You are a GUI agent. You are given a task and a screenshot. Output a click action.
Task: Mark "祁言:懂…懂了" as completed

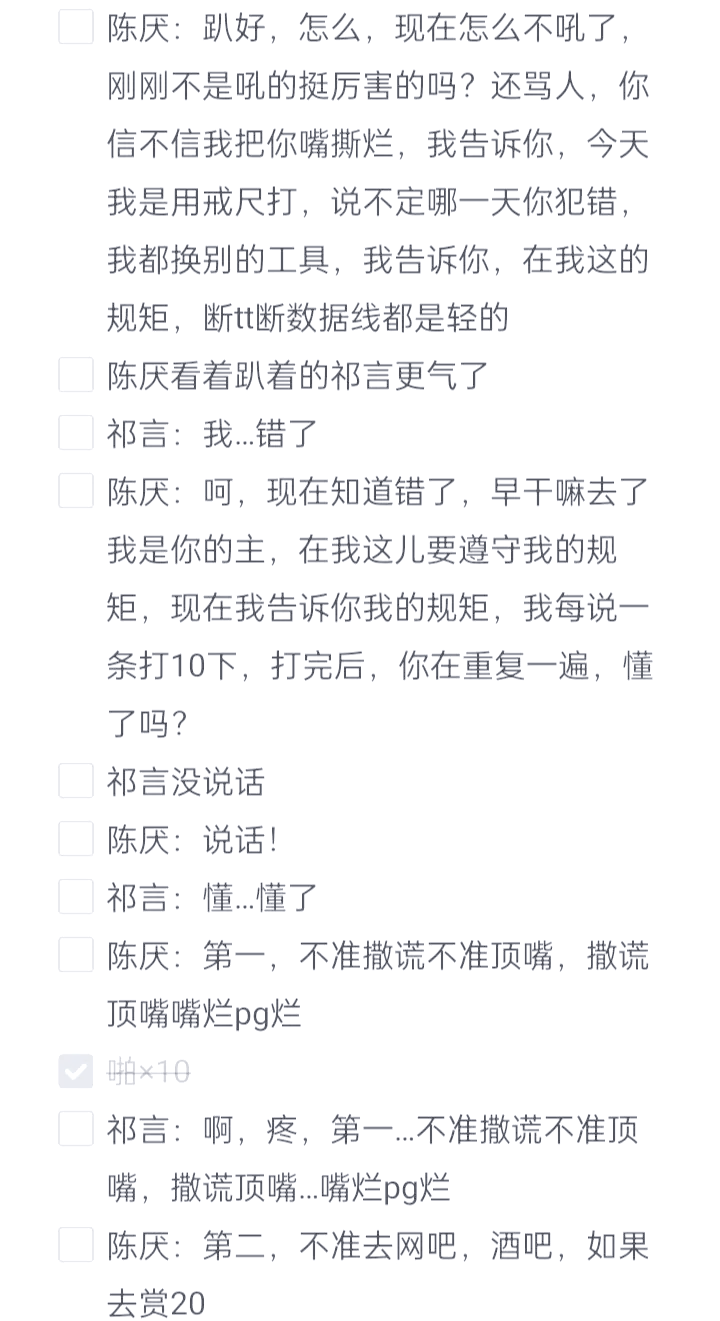(76, 897)
